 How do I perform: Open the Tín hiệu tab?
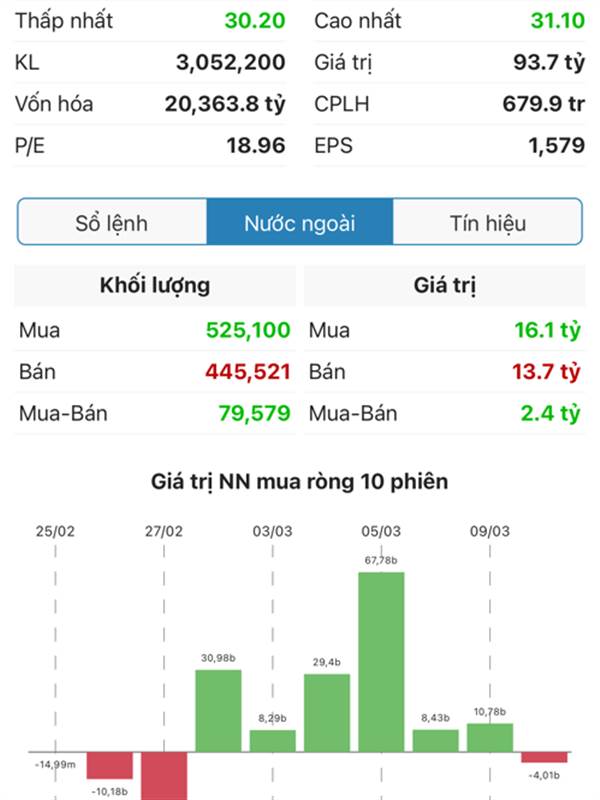pyautogui.click(x=487, y=222)
